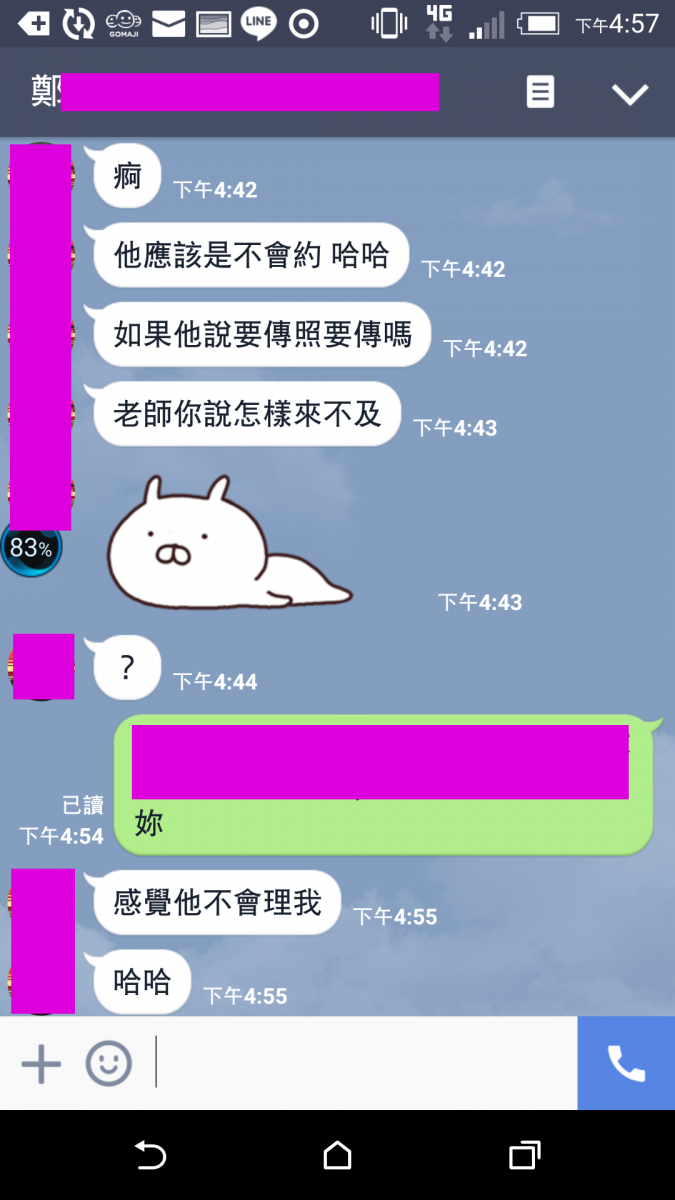Open the emoji sticker picker
This screenshot has width=675, height=1200.
108,1064
